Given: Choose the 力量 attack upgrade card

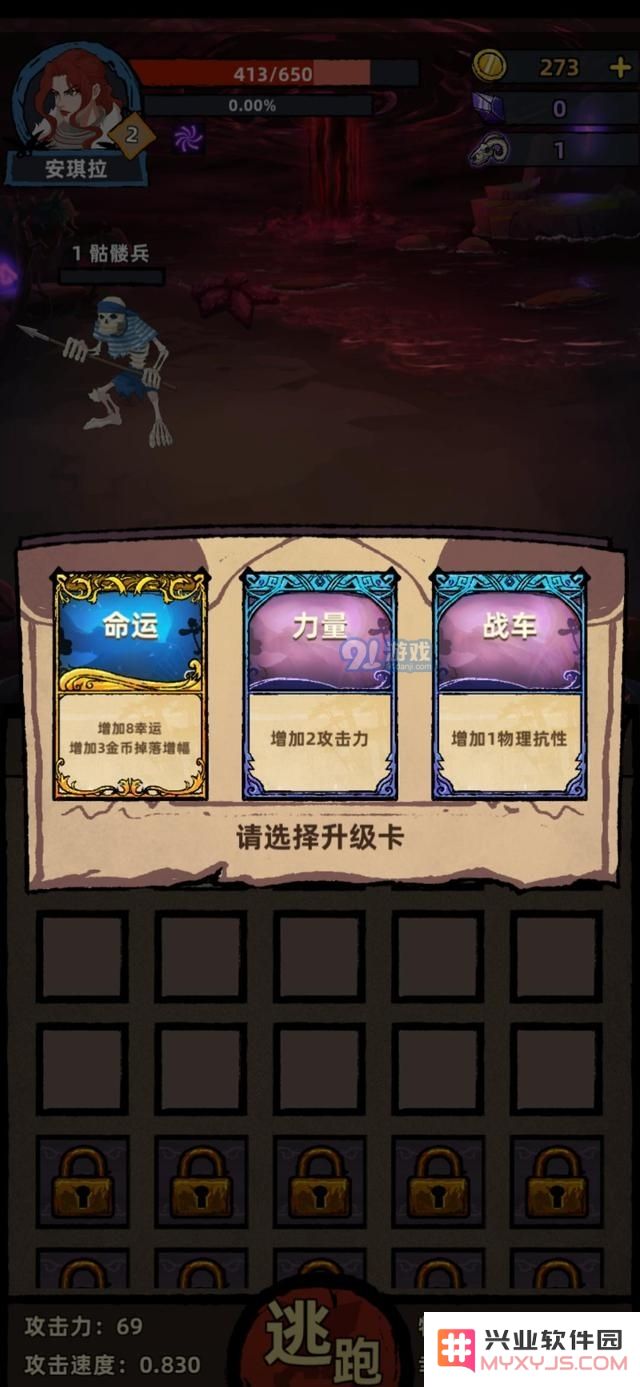Looking at the screenshot, I should [320, 685].
